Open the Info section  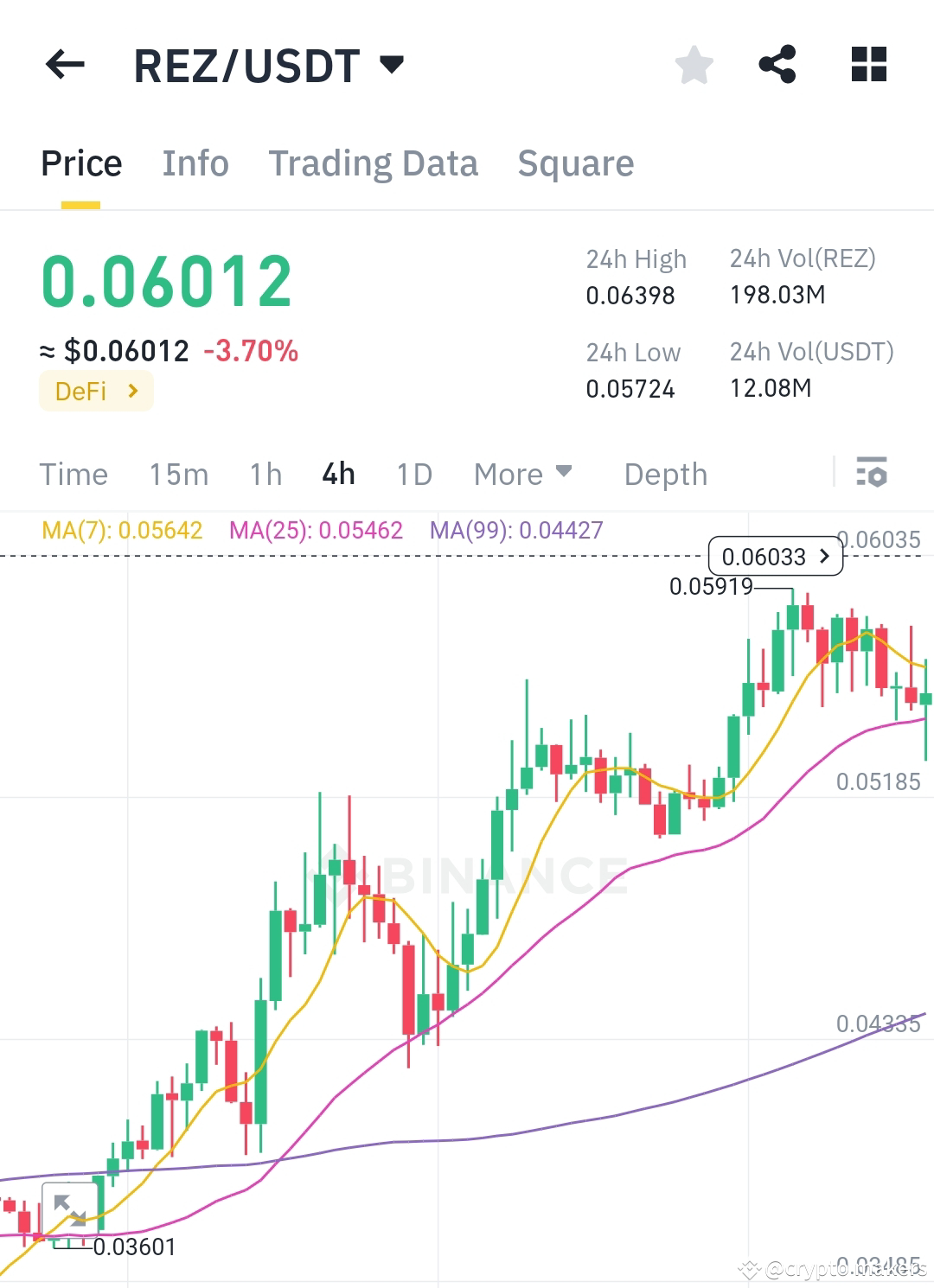195,163
